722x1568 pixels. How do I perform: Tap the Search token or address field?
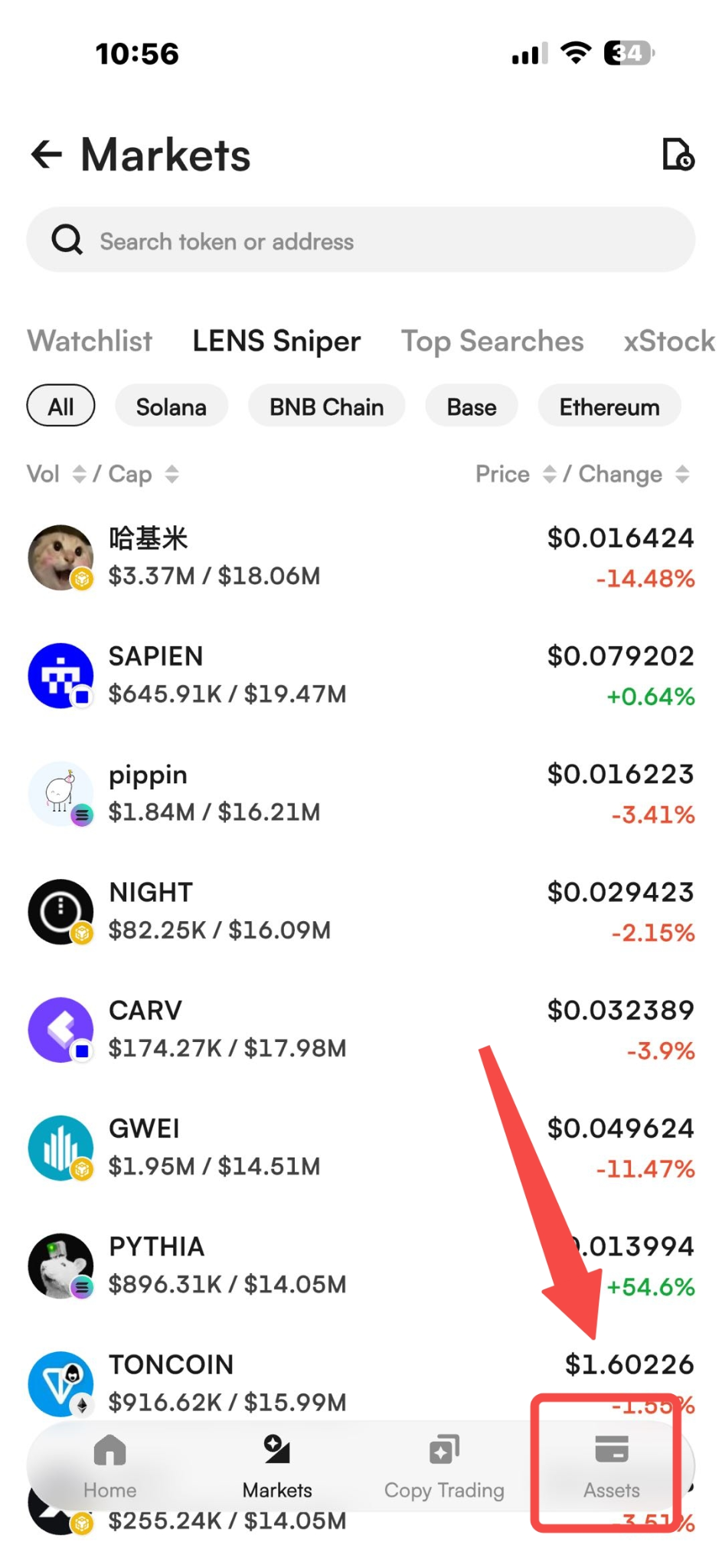click(361, 240)
